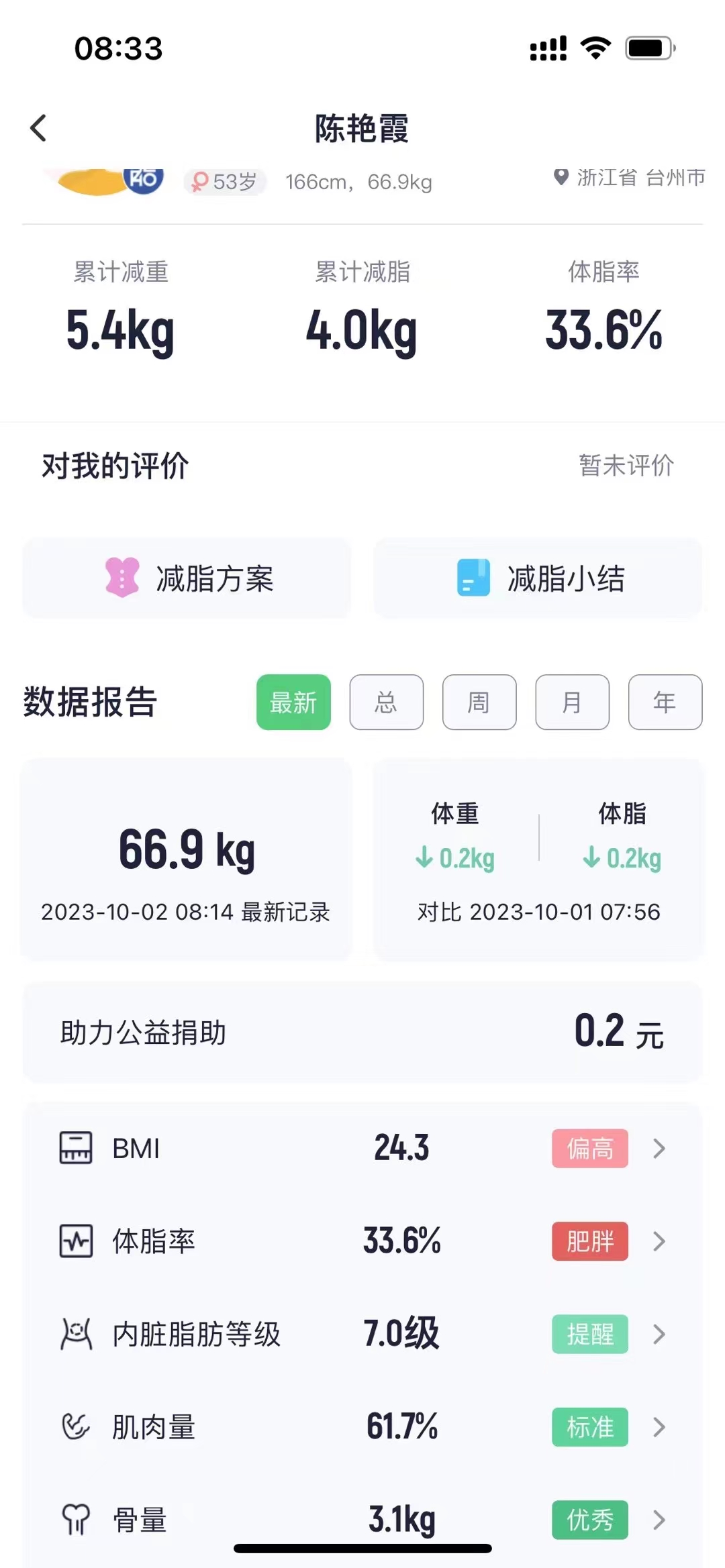Image resolution: width=725 pixels, height=1568 pixels.
Task: Select the 最新 data report tab
Action: pyautogui.click(x=293, y=702)
